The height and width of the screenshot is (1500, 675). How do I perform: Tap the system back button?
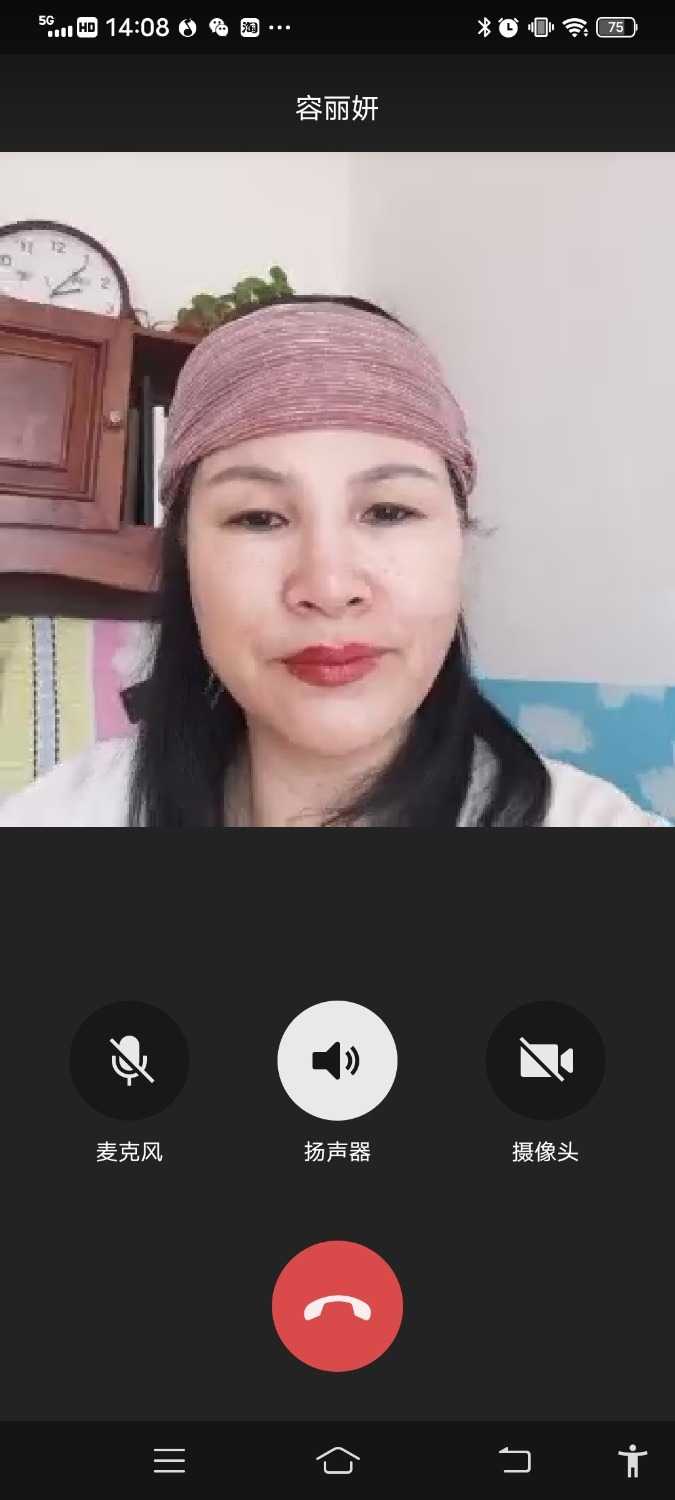514,1461
